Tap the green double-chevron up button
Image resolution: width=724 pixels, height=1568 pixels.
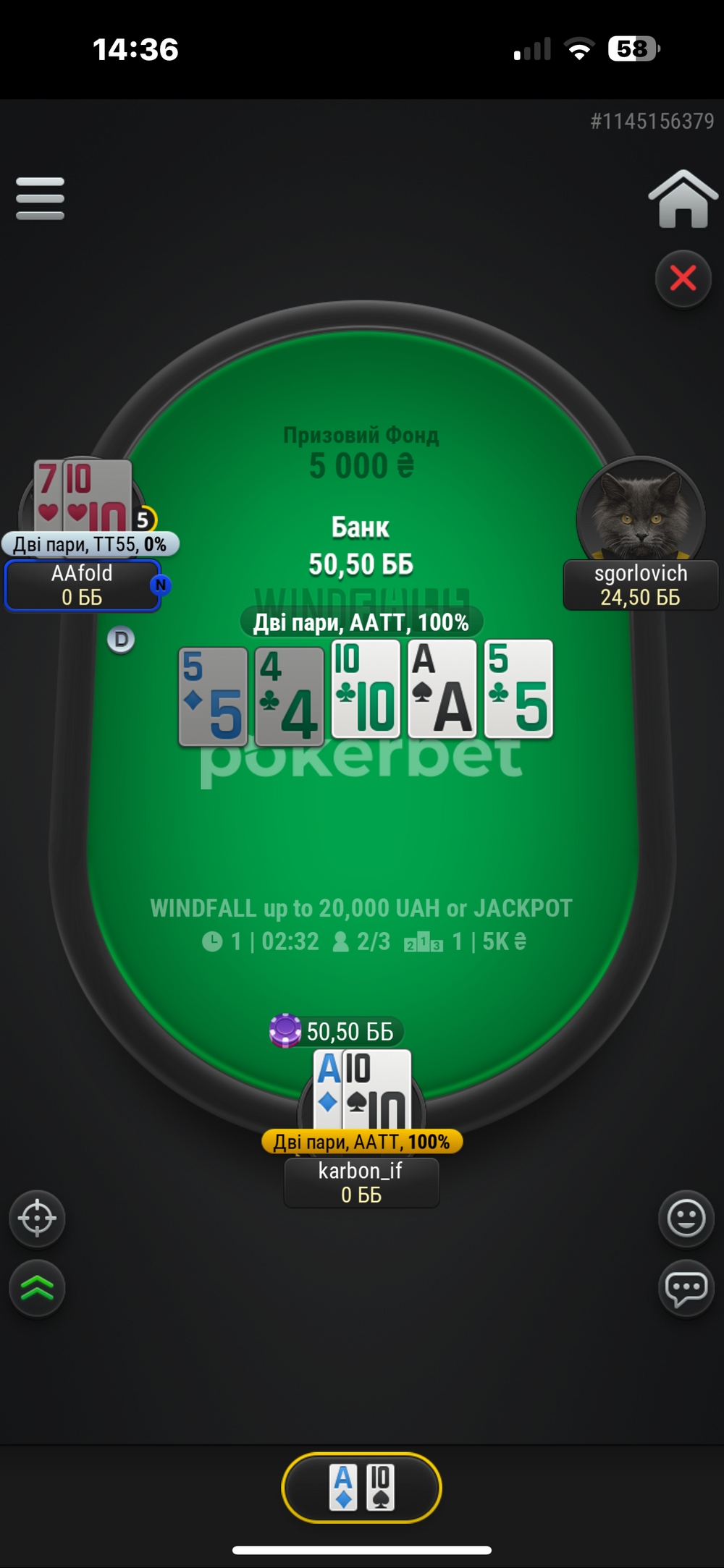point(37,1288)
